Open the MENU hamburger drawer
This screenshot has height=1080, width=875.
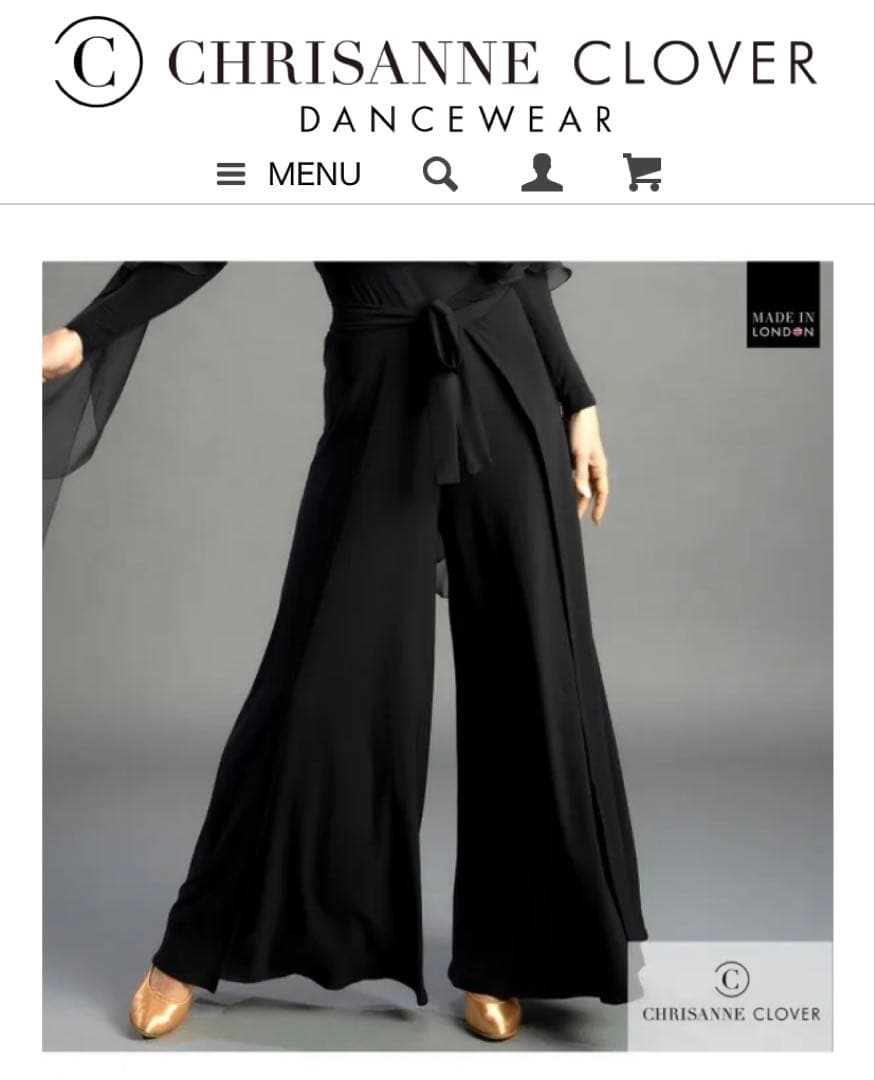tap(288, 174)
